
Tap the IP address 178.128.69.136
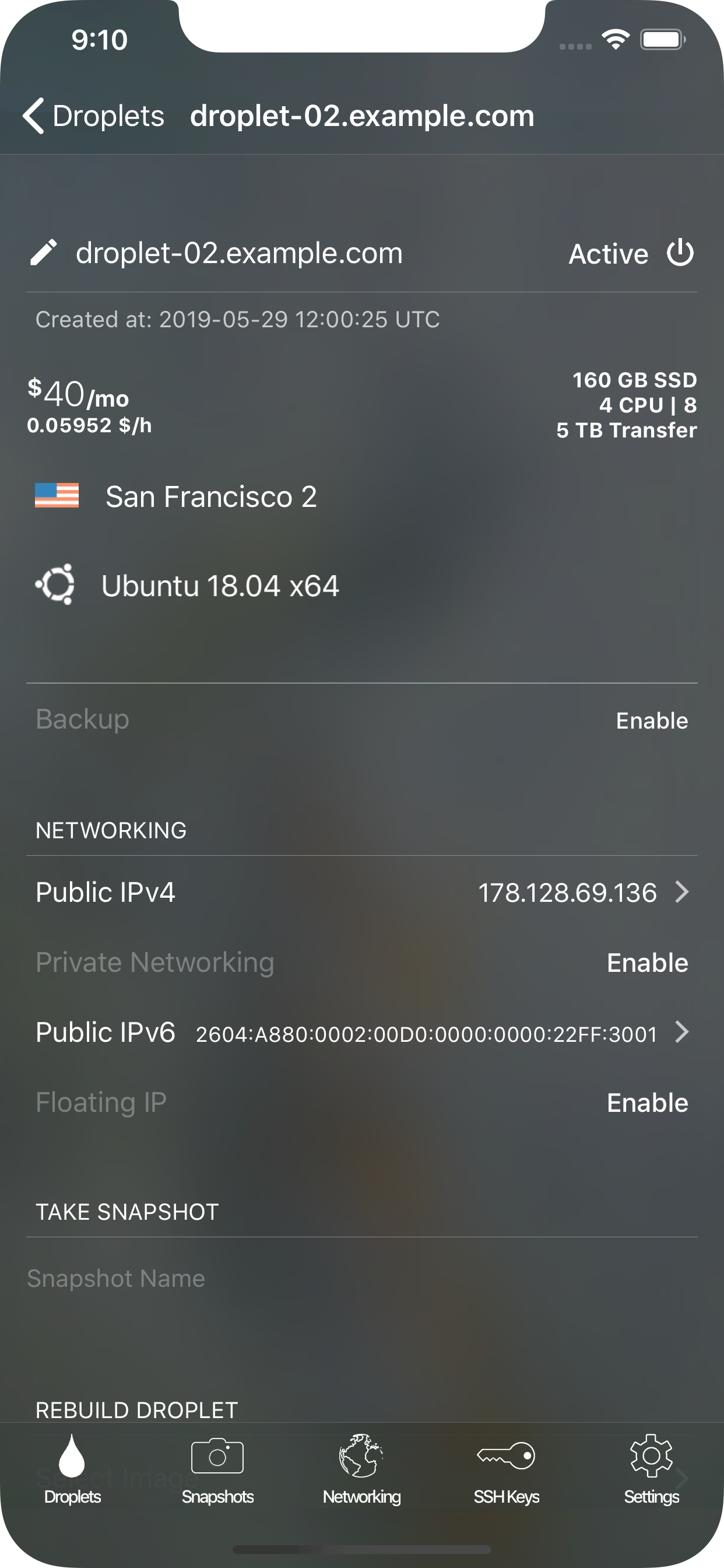tap(567, 892)
